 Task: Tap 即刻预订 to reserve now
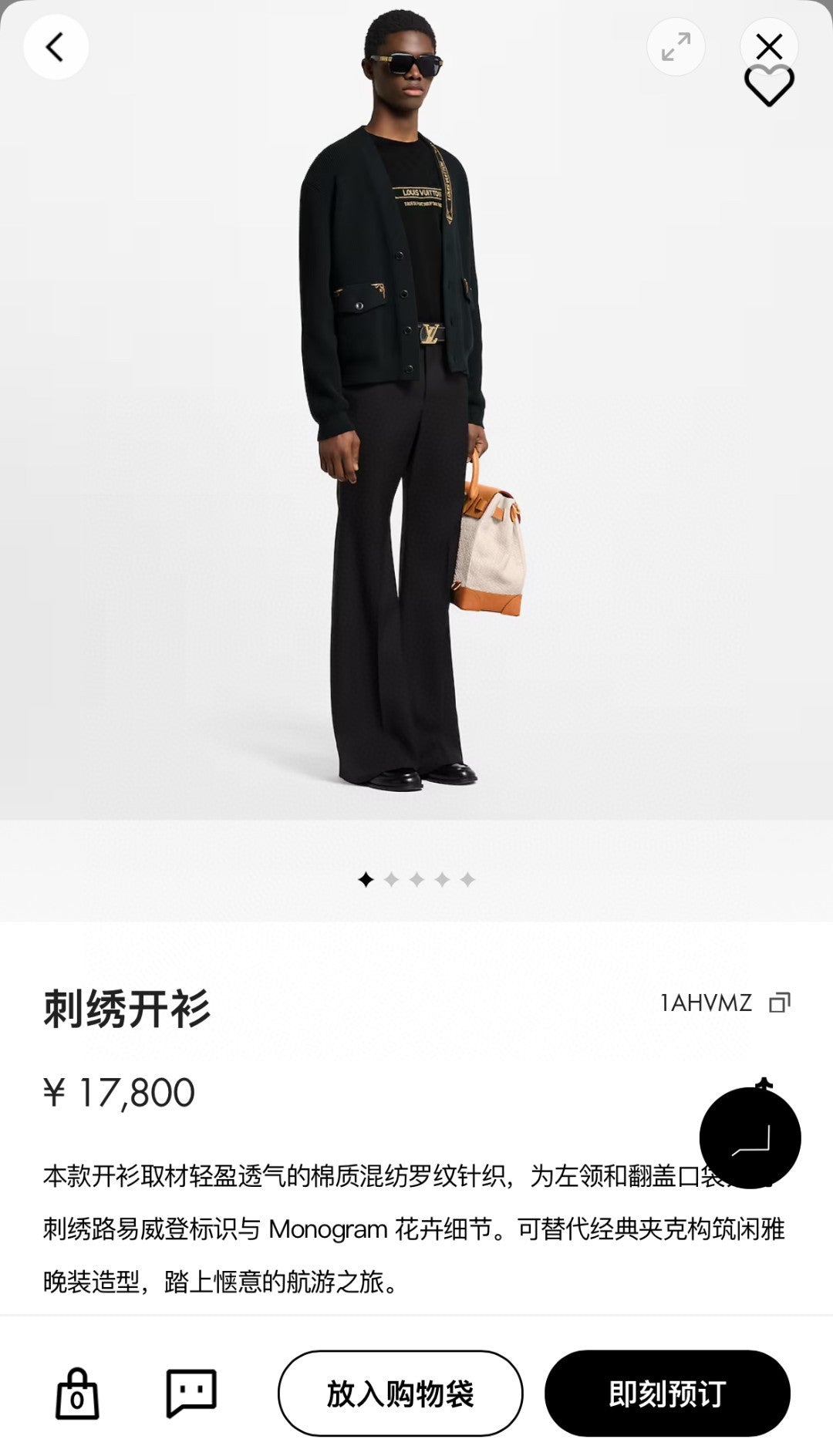coord(667,1394)
